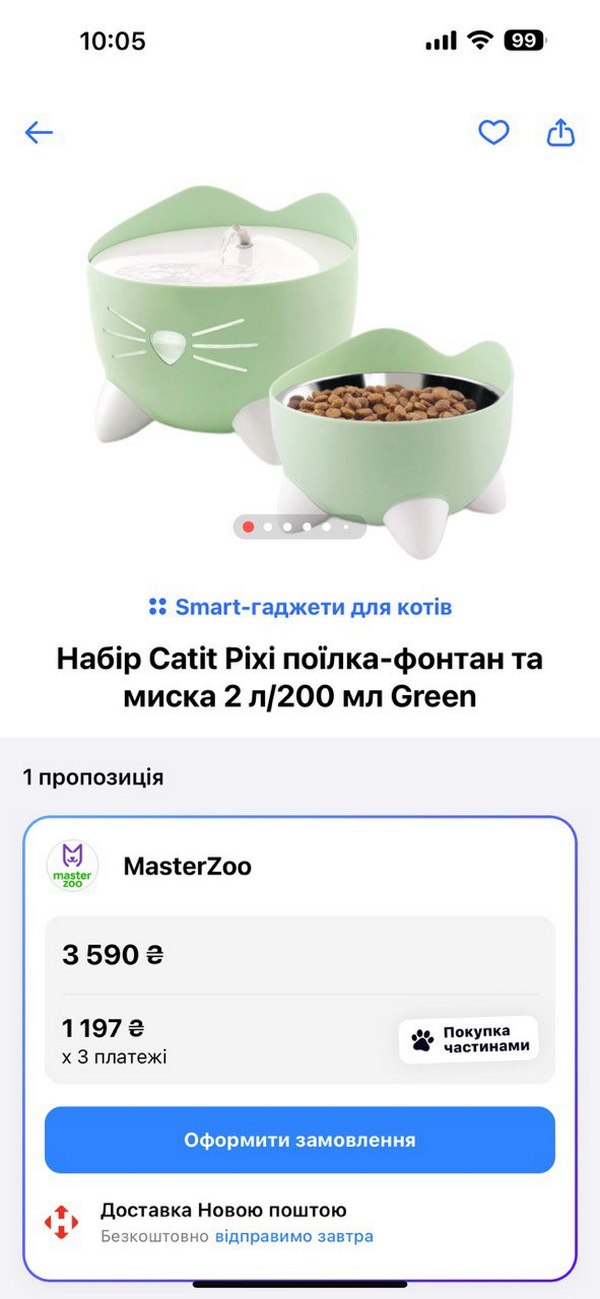Go back using the arrow icon

pyautogui.click(x=39, y=133)
